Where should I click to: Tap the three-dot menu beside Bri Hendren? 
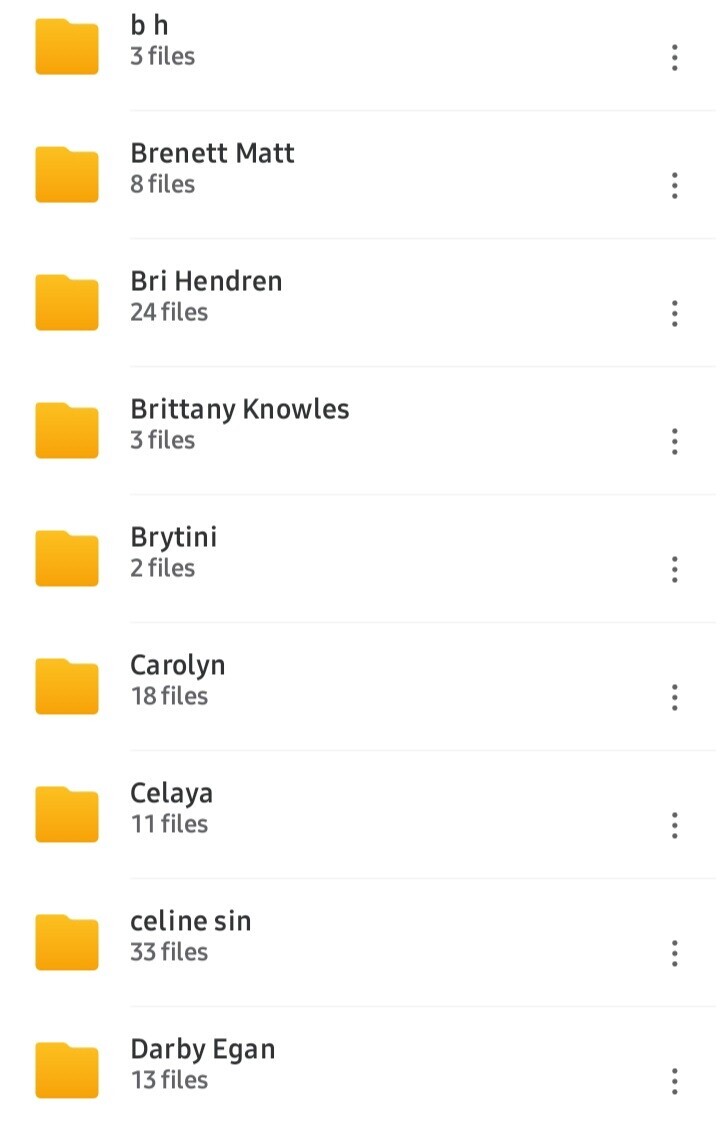tap(675, 314)
